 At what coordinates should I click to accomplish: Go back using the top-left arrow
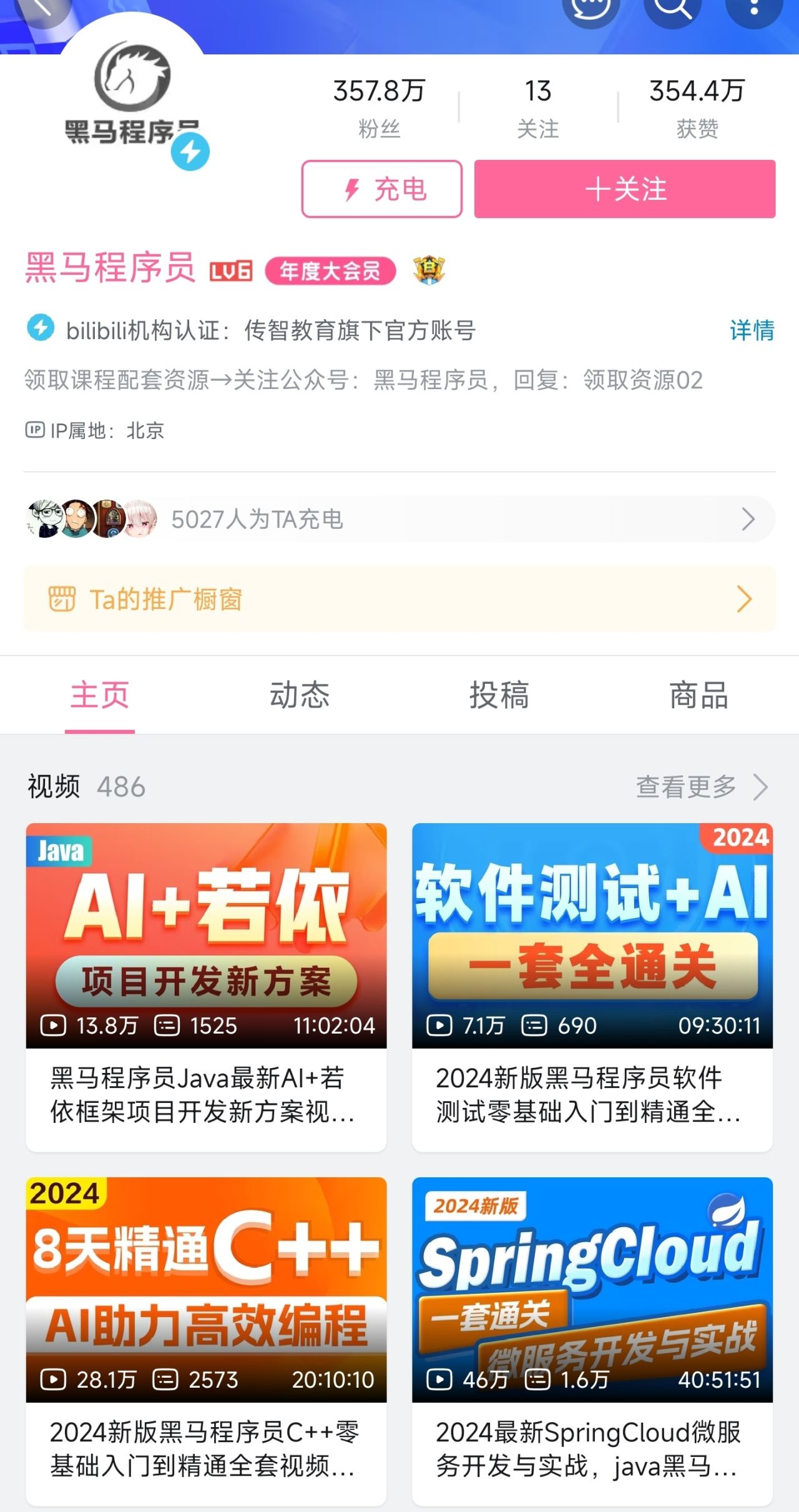(42, 7)
